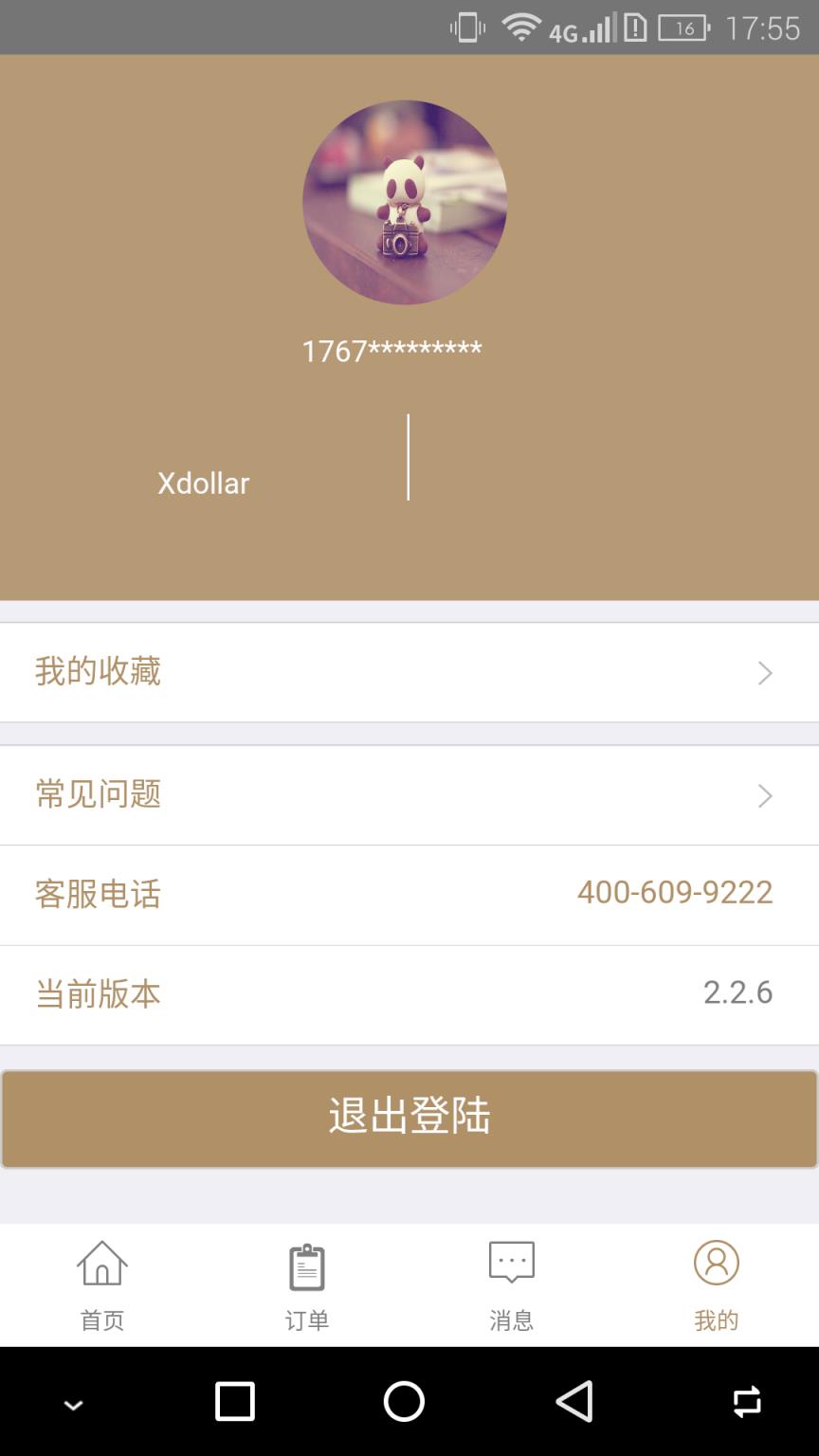Open the 首页 home tab icon
Screen dimensions: 819x1456
(101, 1264)
